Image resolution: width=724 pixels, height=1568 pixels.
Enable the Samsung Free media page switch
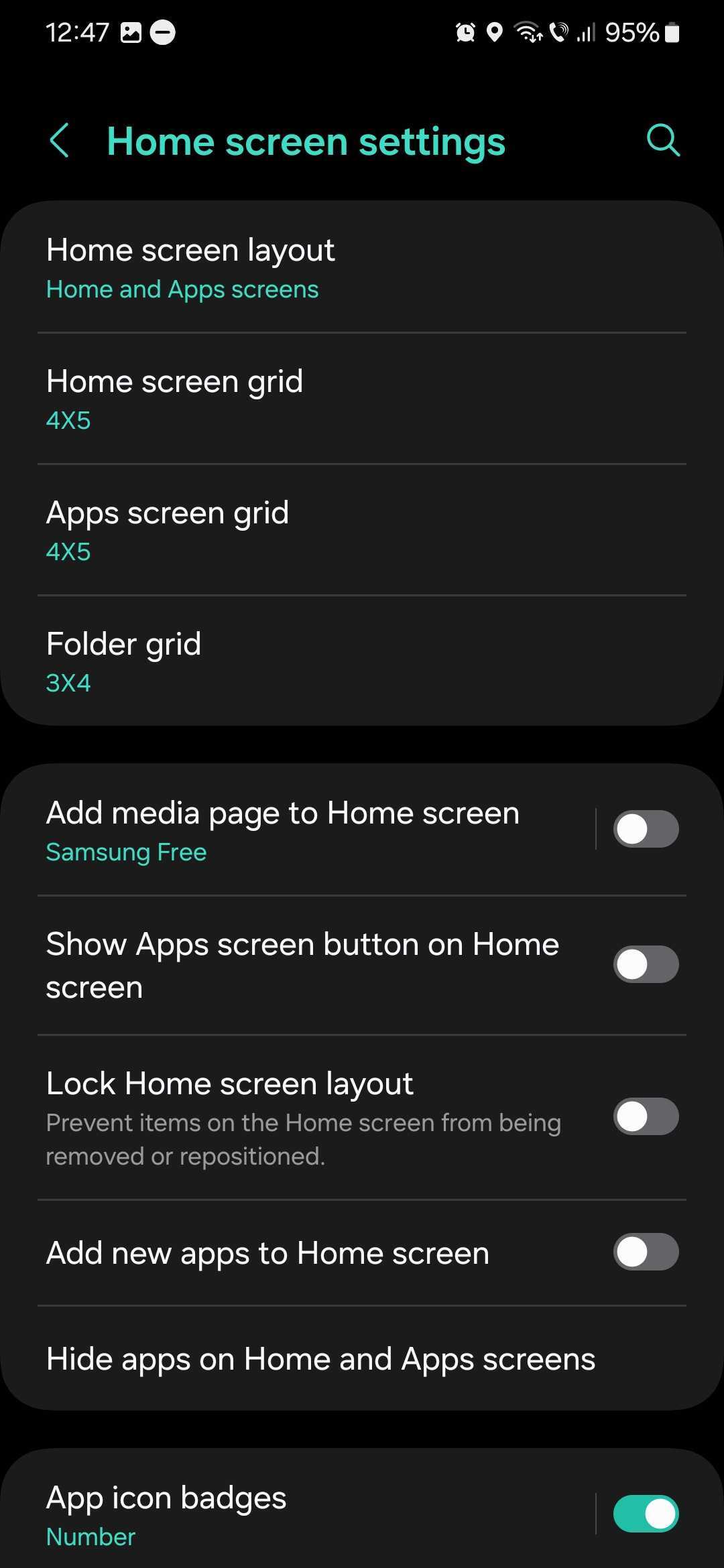point(646,830)
